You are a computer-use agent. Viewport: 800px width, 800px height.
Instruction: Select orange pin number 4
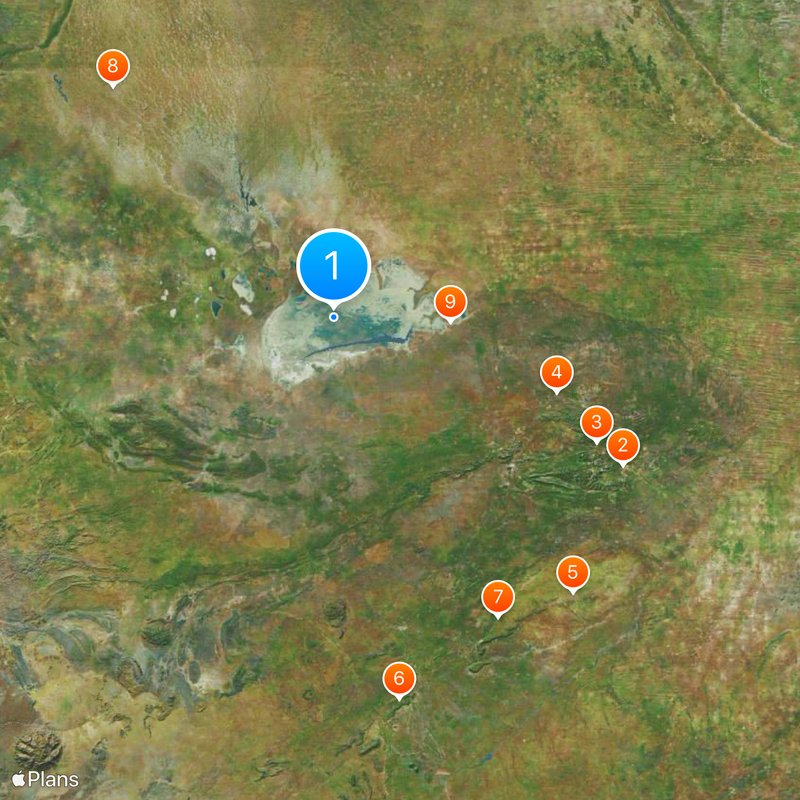point(557,373)
